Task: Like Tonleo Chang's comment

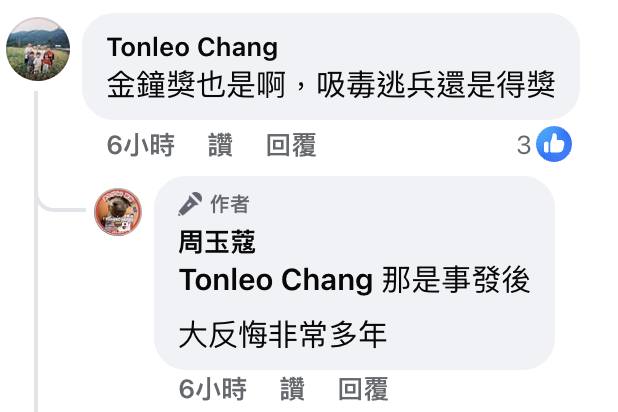Action: pyautogui.click(x=220, y=146)
